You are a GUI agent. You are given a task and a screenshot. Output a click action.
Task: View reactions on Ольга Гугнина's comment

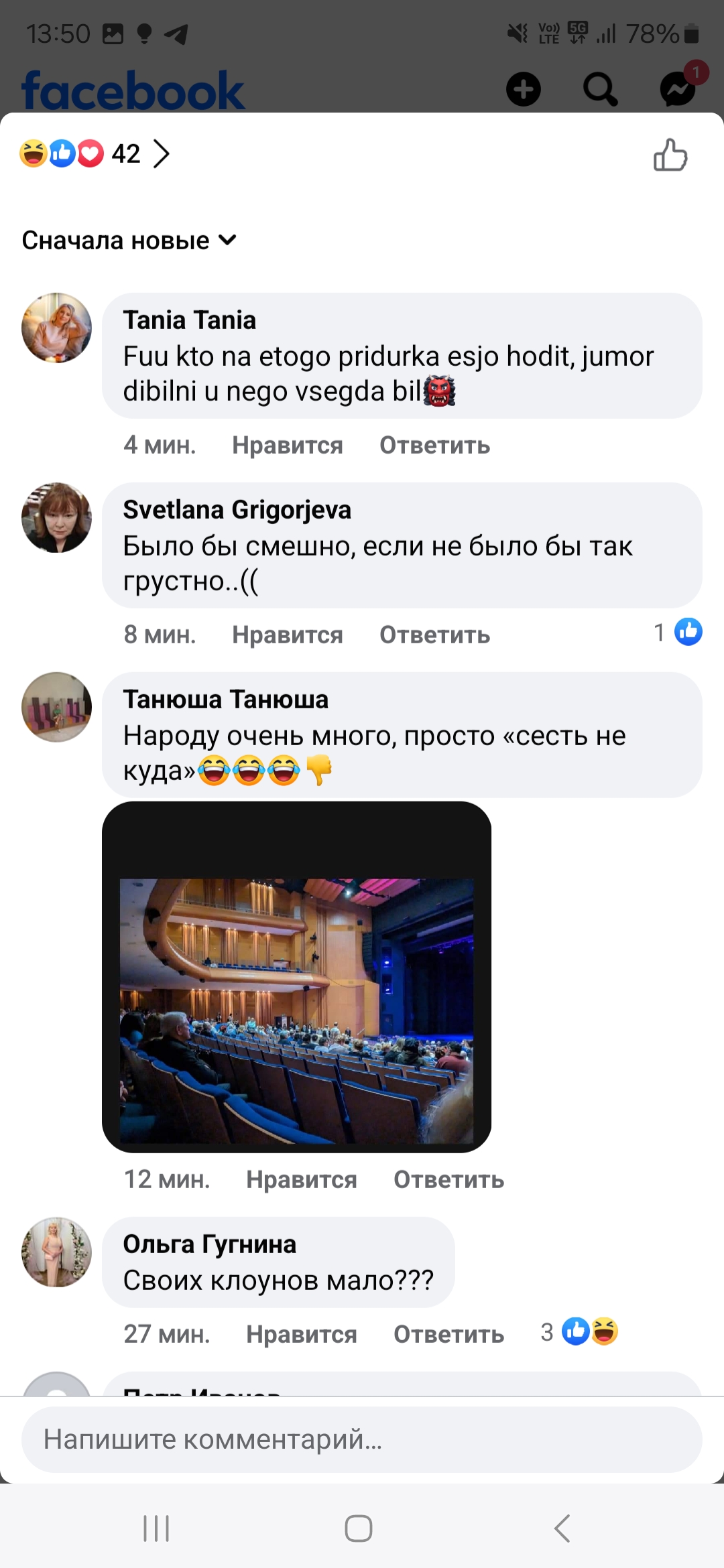point(579,1331)
